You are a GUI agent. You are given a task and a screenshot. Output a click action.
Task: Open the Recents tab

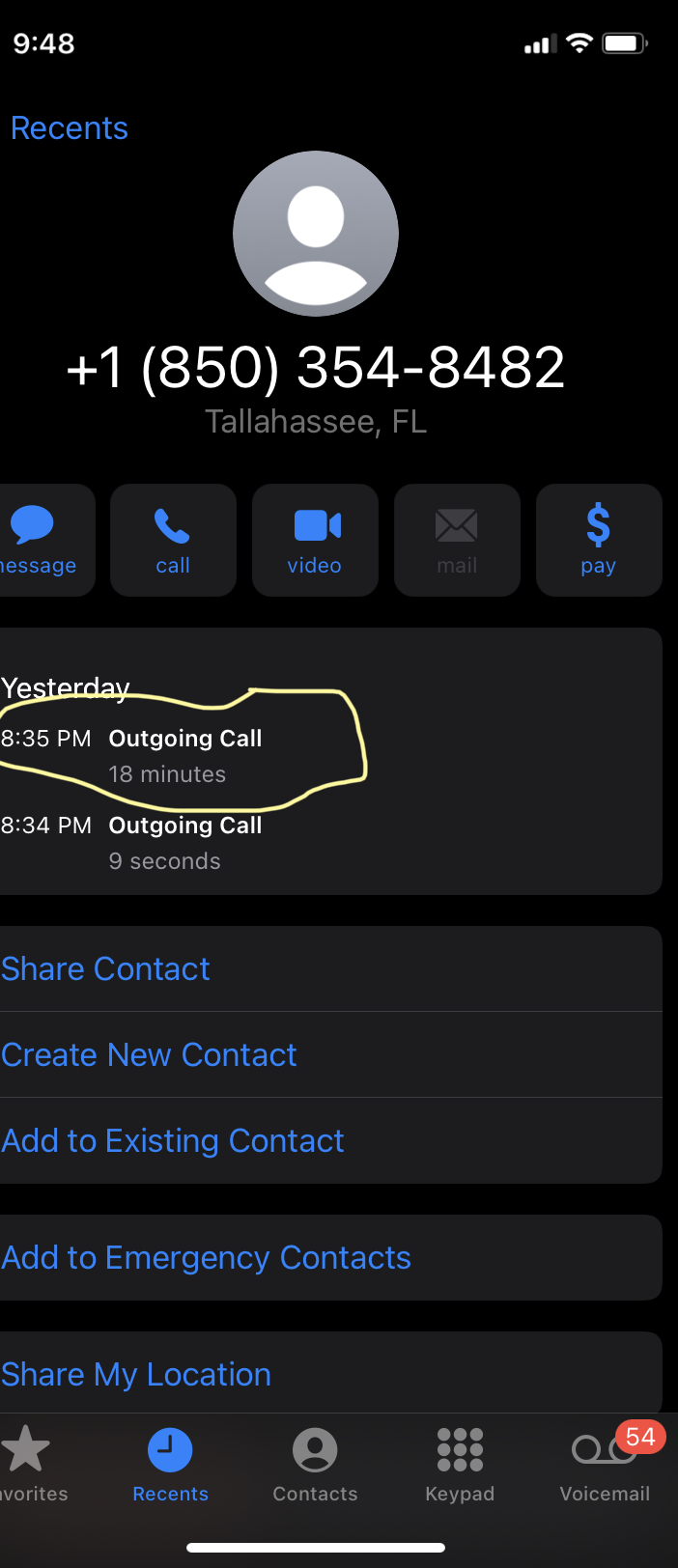[170, 1464]
